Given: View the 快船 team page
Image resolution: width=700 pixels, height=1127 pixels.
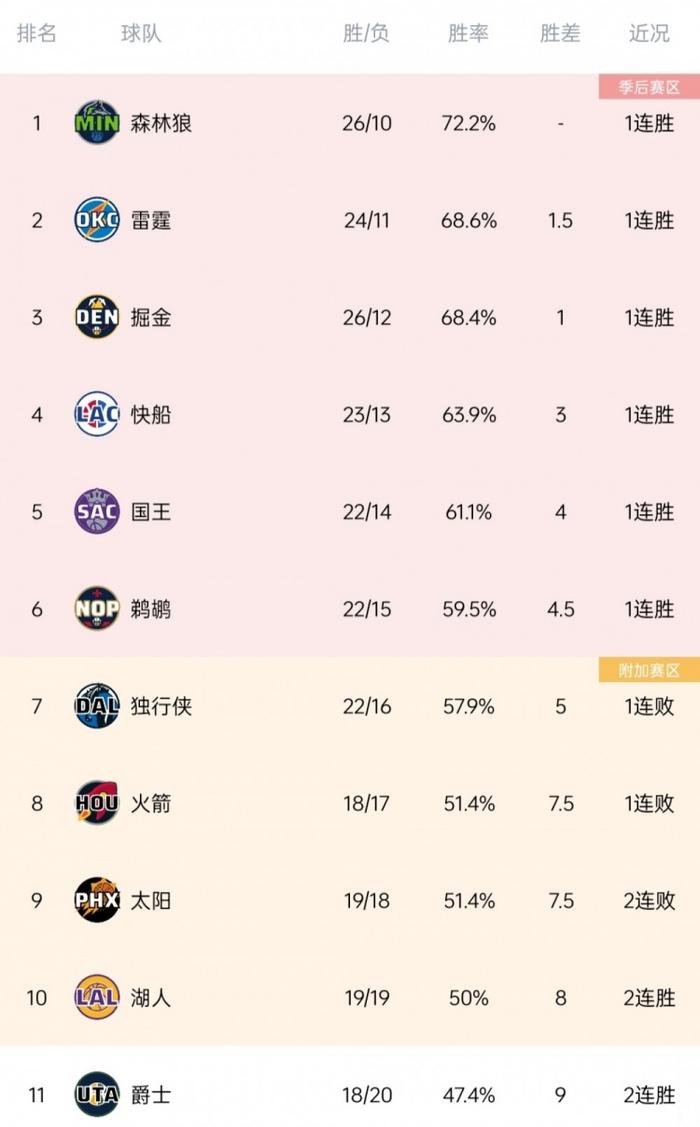Looking at the screenshot, I should pos(350,415).
